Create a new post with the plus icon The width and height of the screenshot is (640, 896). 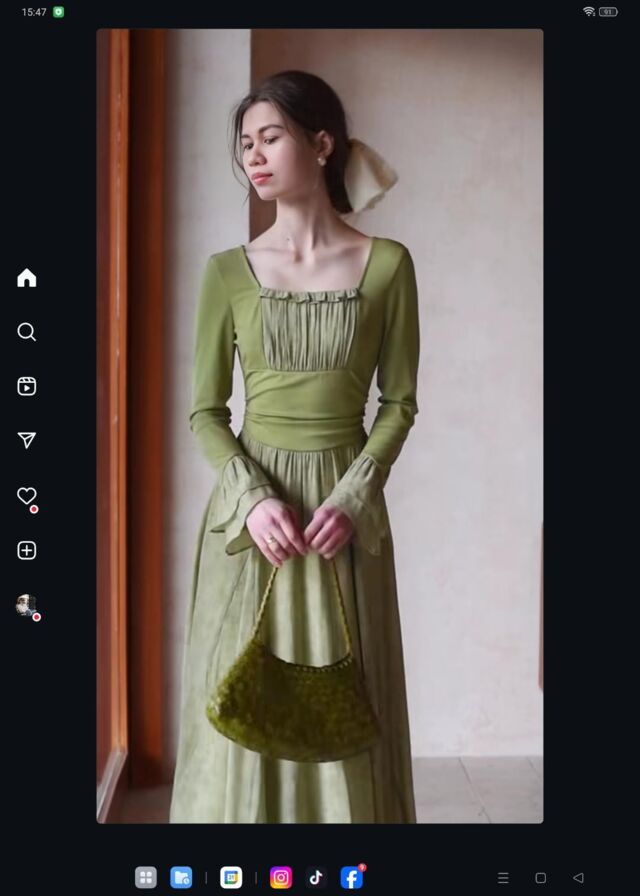27,551
